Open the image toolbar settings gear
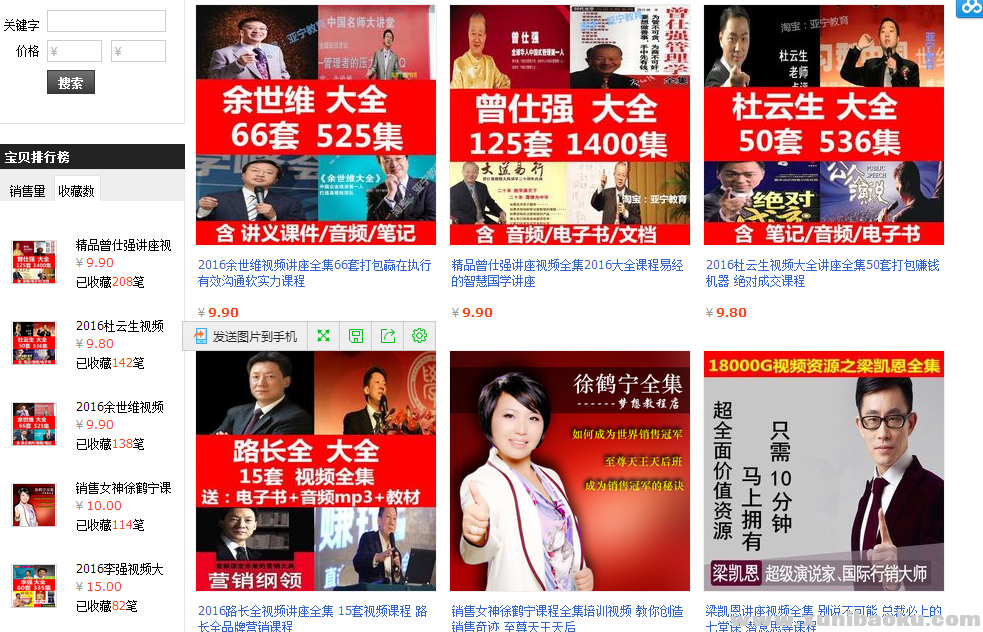Screen dimensions: 983x632 (x=419, y=336)
